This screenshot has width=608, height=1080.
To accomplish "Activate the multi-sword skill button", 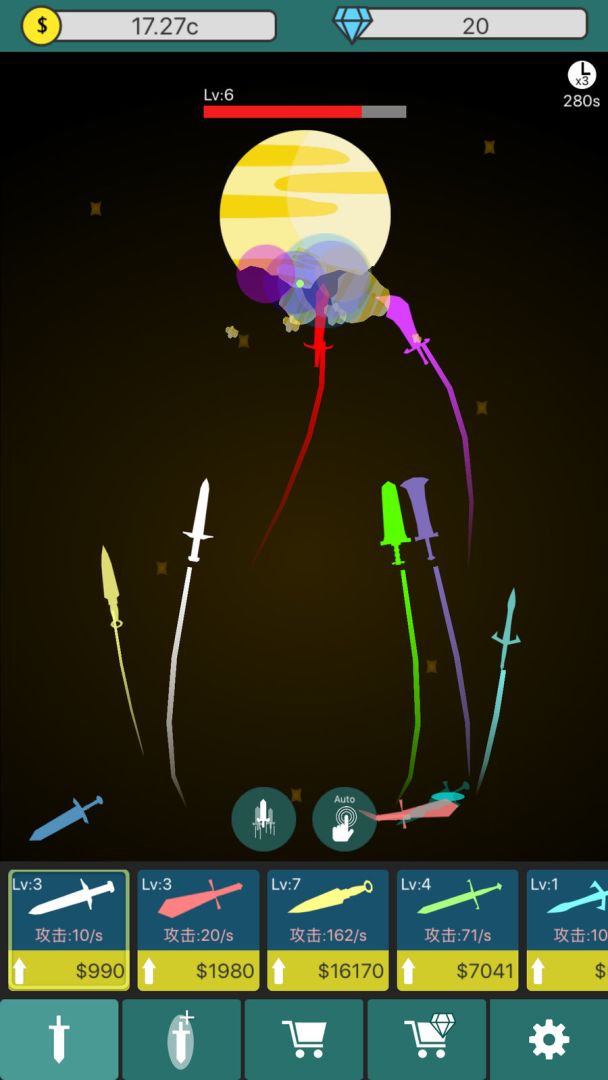I will pos(264,819).
